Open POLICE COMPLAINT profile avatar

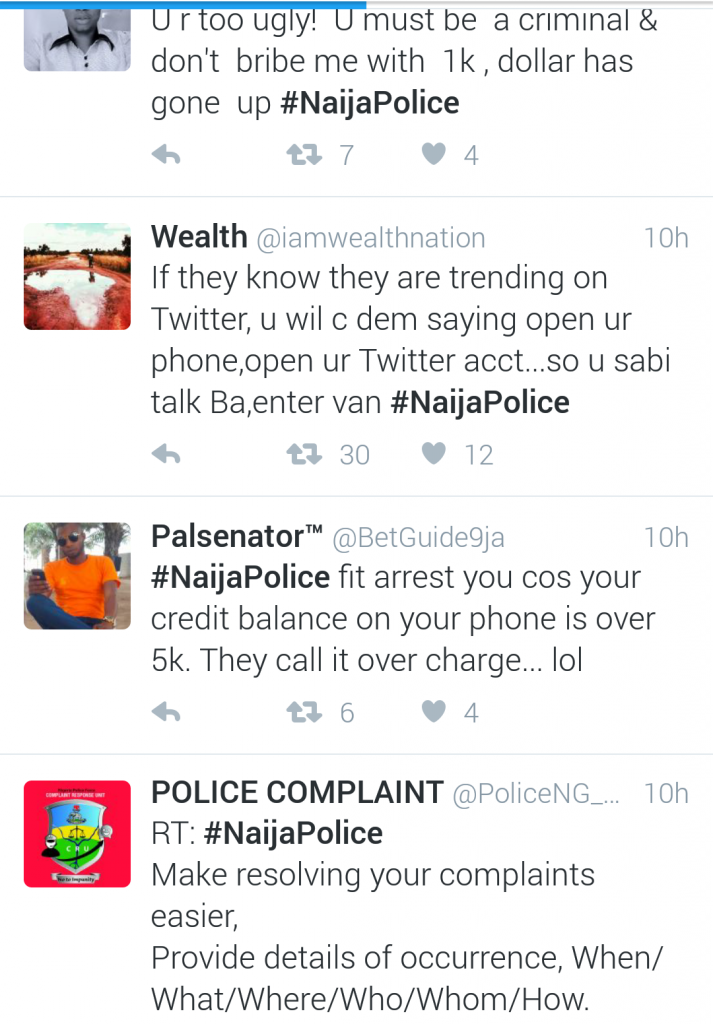click(77, 833)
